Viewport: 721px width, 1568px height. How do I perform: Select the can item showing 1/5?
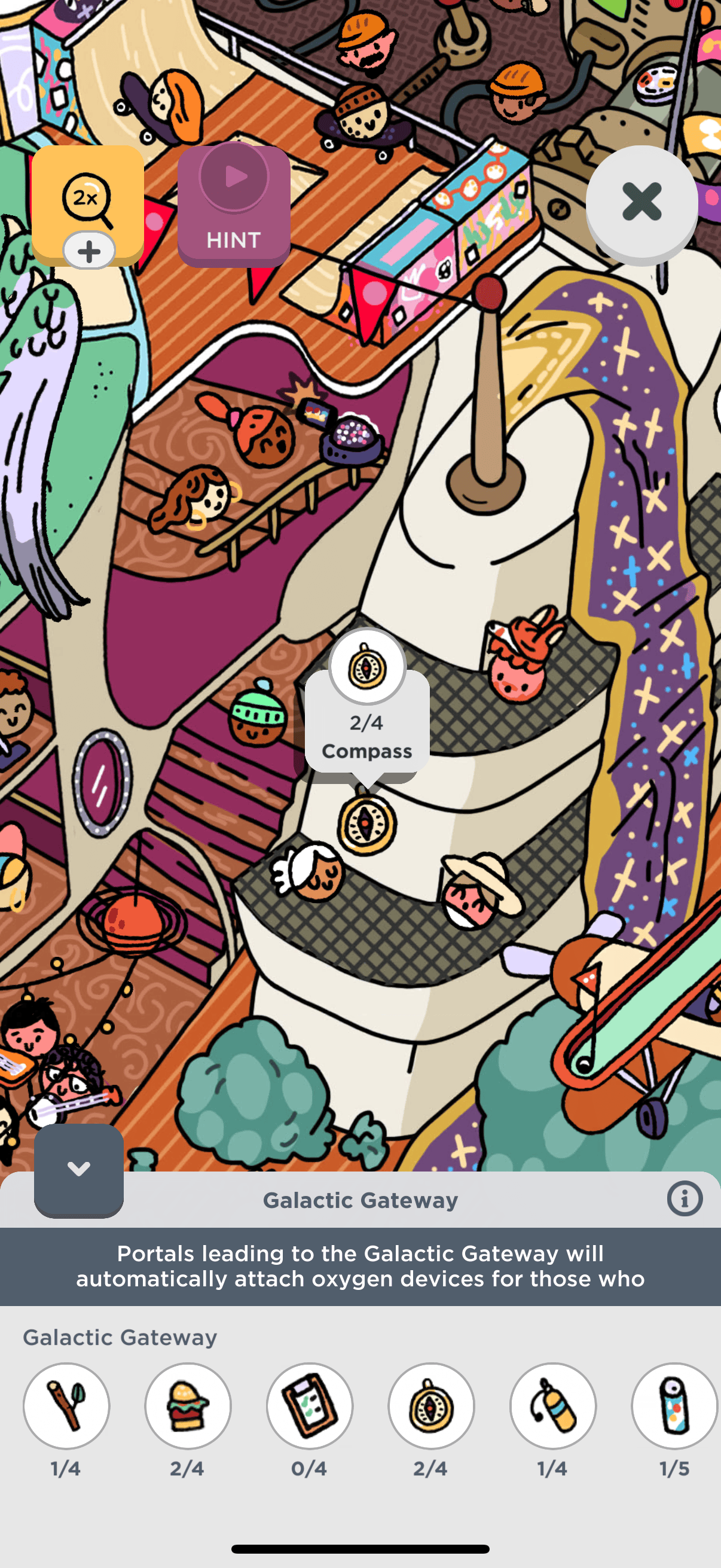pos(674,1405)
